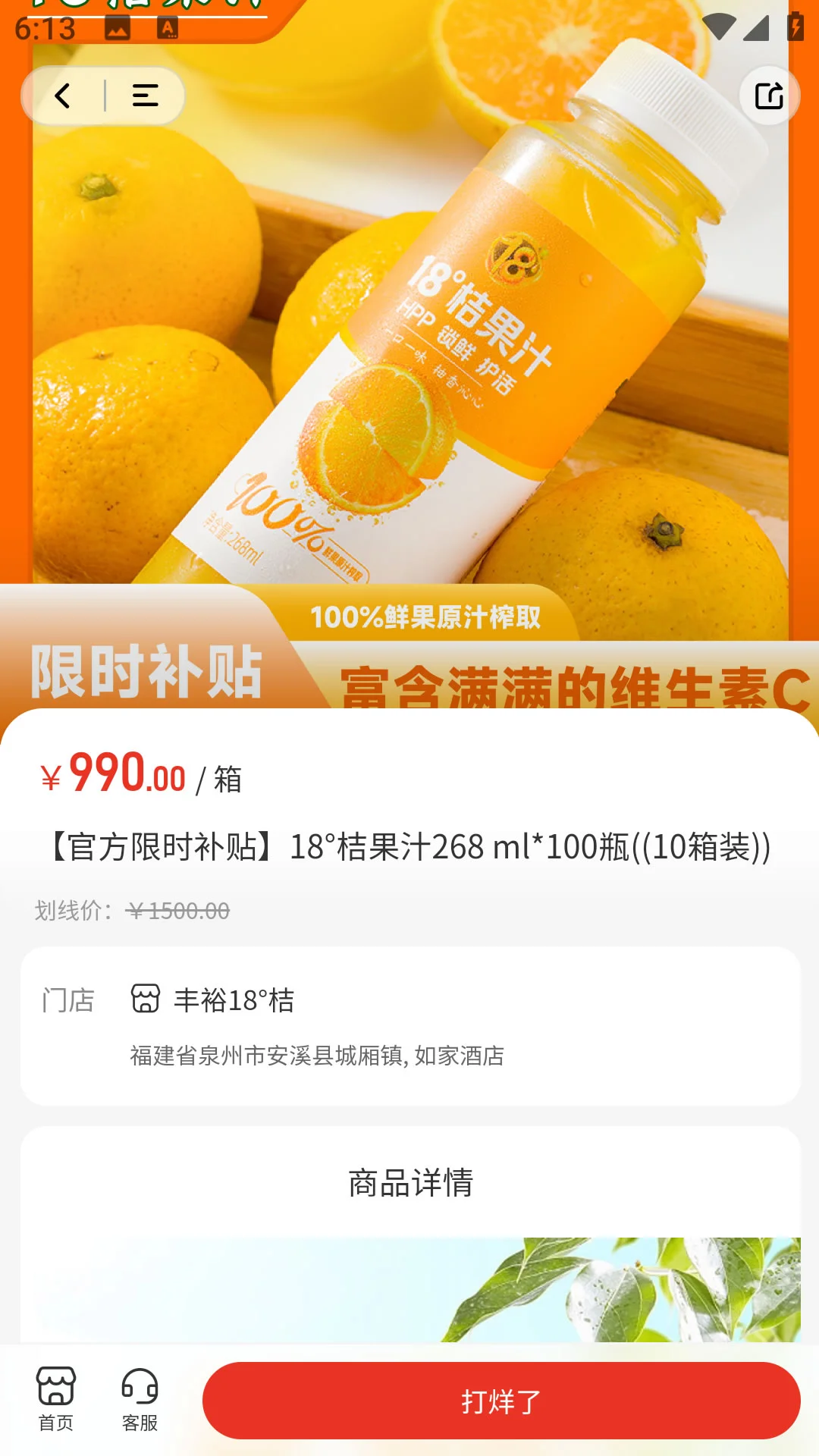The height and width of the screenshot is (1456, 819).
Task: Go to 首页 home
Action: (x=56, y=1400)
